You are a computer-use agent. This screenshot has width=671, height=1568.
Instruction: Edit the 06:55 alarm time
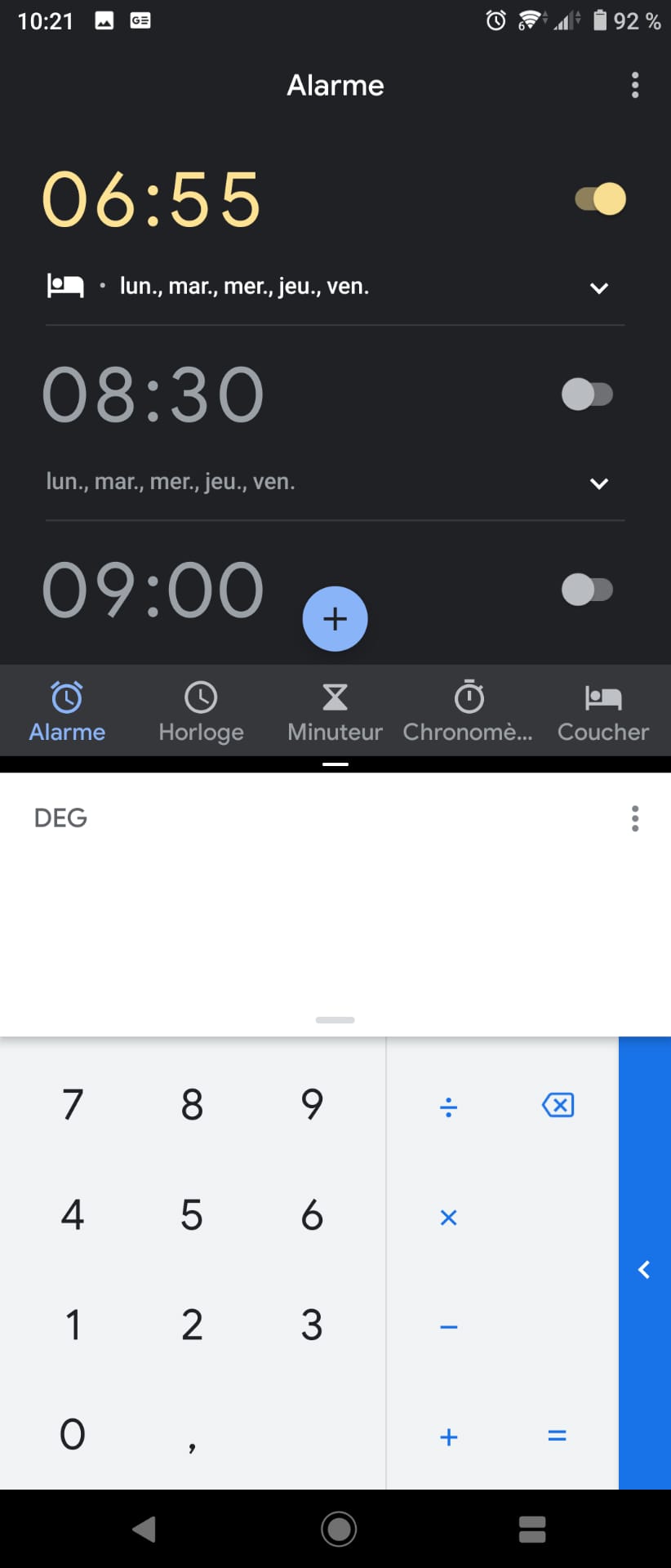pos(152,199)
